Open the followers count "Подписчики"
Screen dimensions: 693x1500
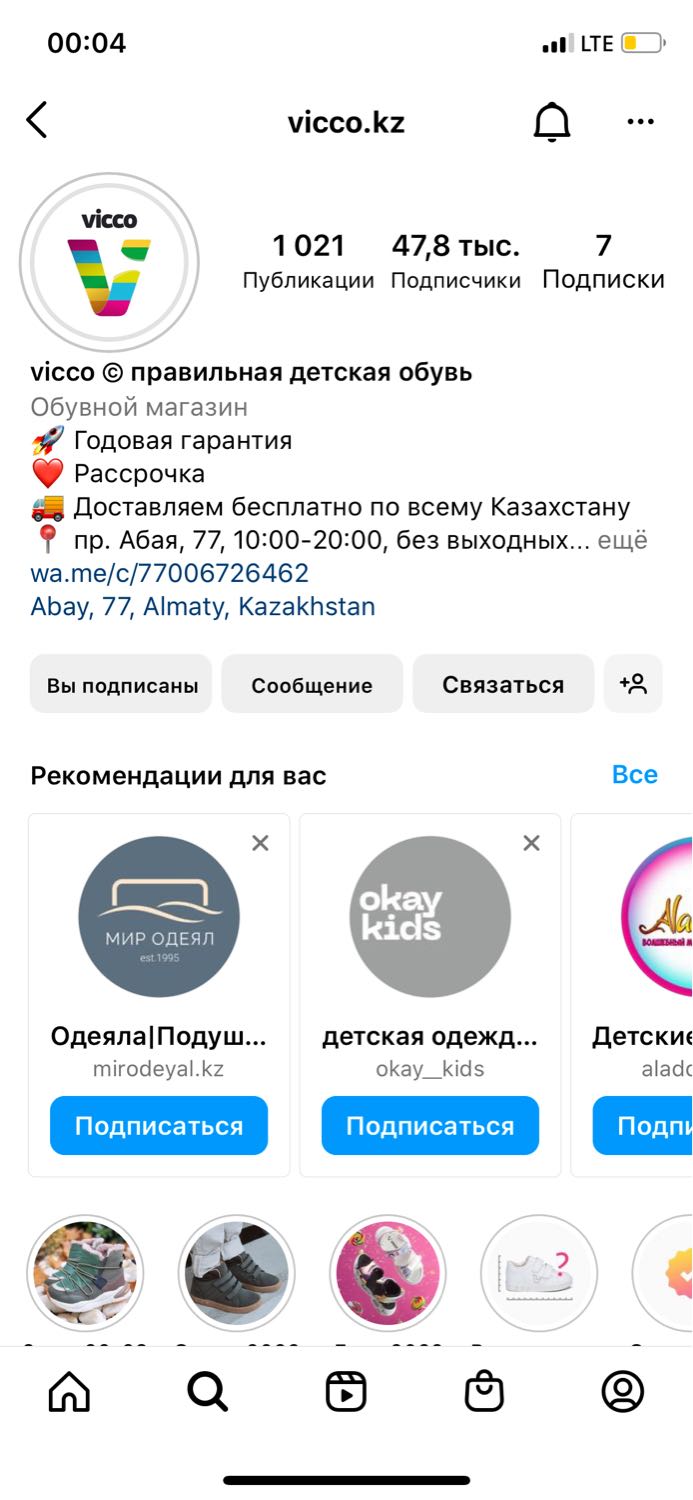(x=455, y=261)
